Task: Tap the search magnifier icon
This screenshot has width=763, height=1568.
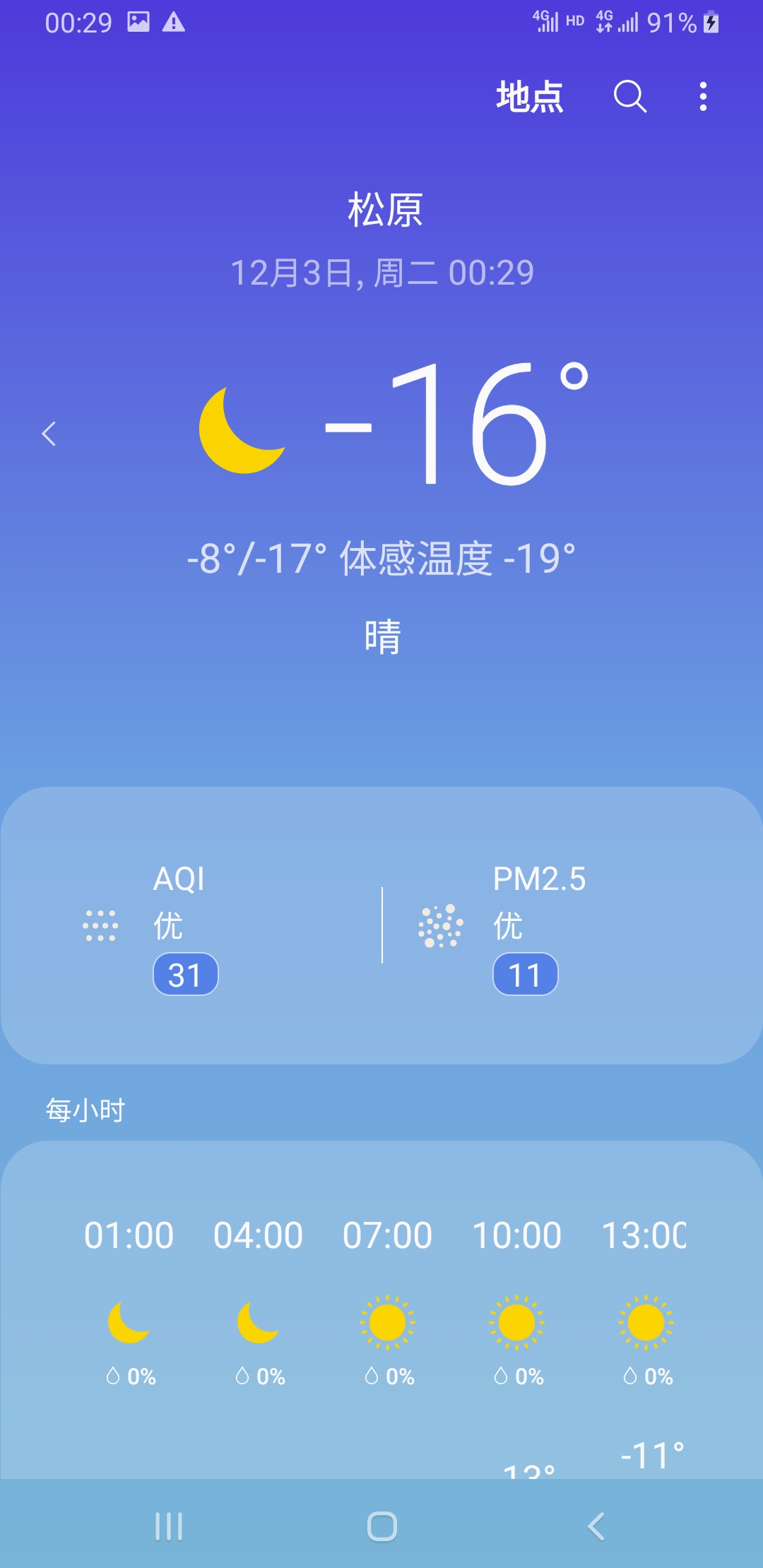Action: pos(629,97)
